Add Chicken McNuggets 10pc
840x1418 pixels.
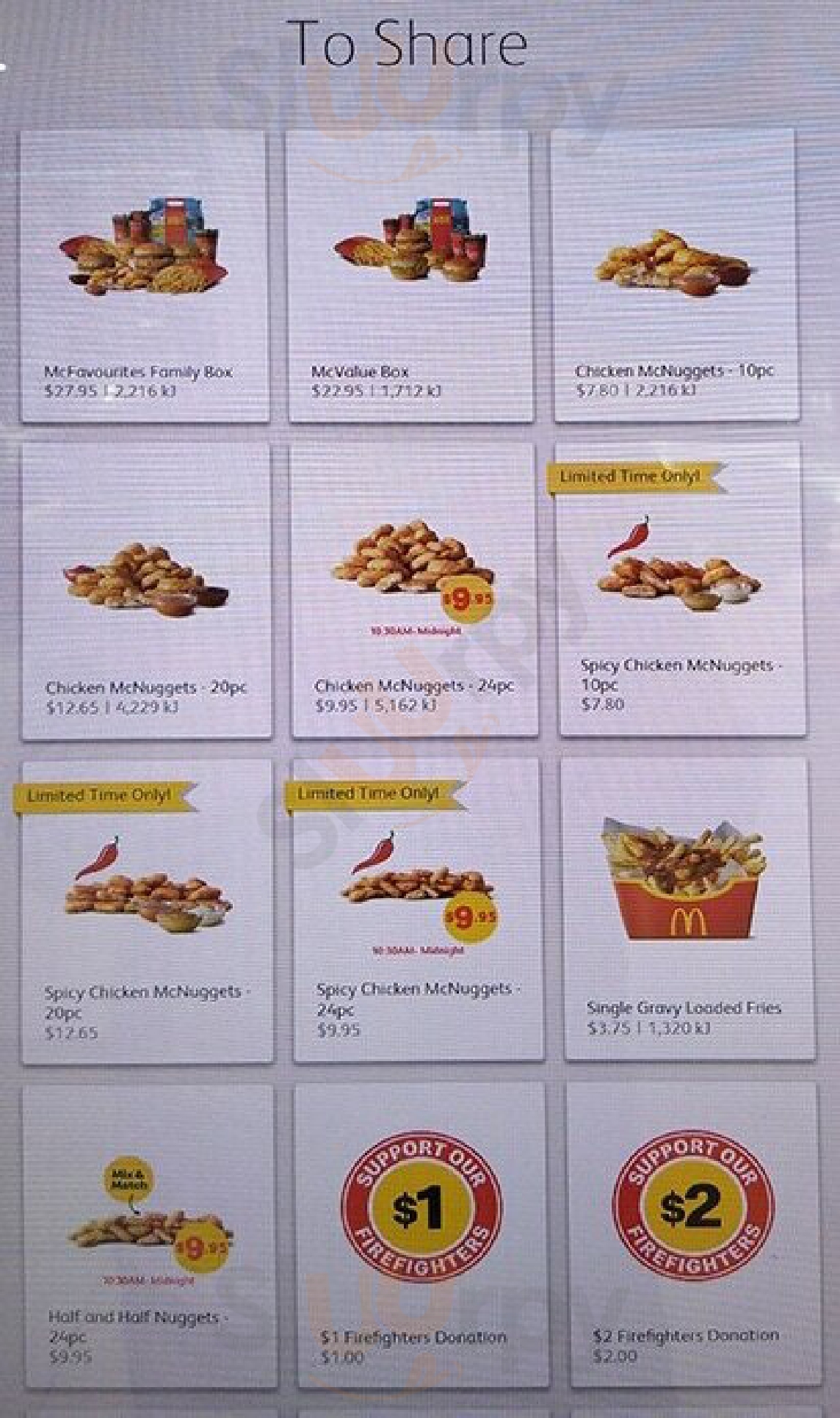(675, 275)
